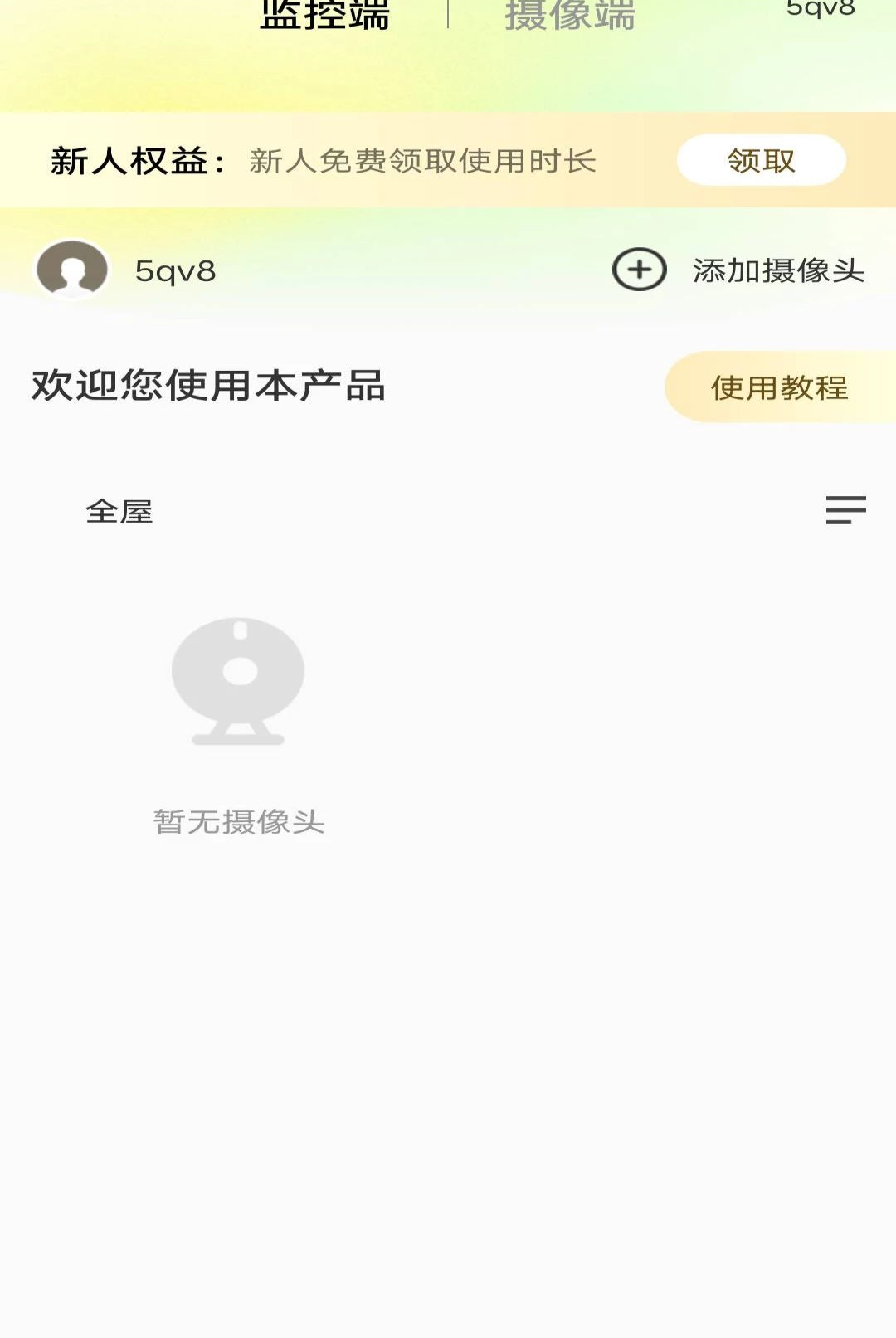Select the 全屋 room category
Viewport: 896px width, 1338px height.
pyautogui.click(x=119, y=511)
